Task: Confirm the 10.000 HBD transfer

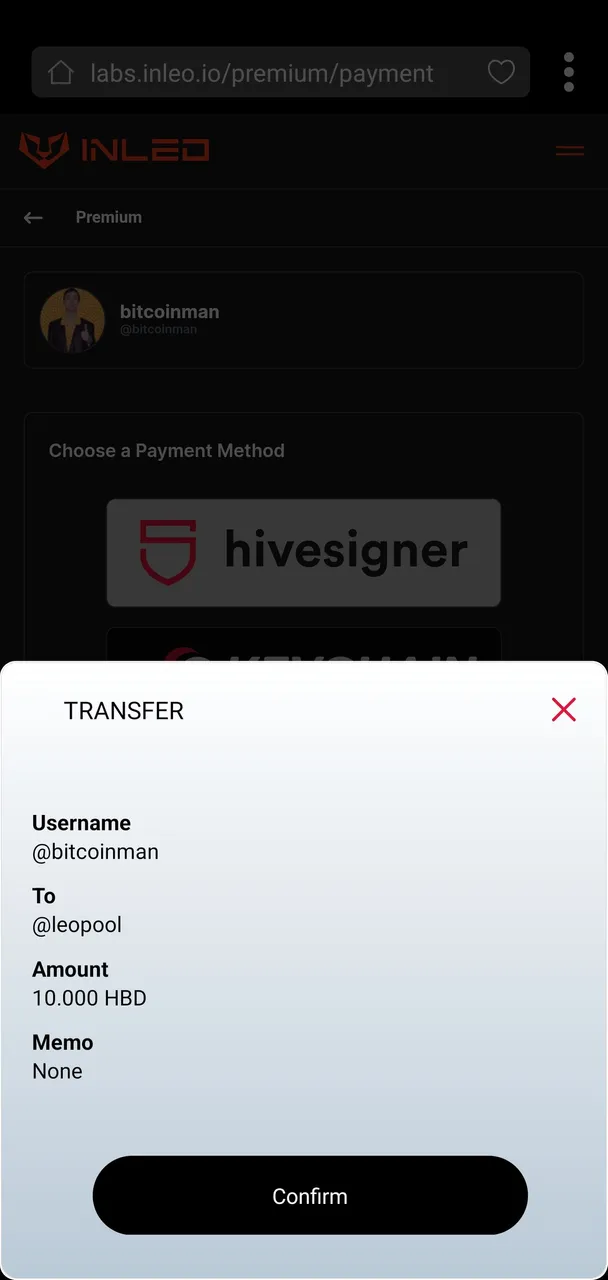Action: pos(310,1195)
